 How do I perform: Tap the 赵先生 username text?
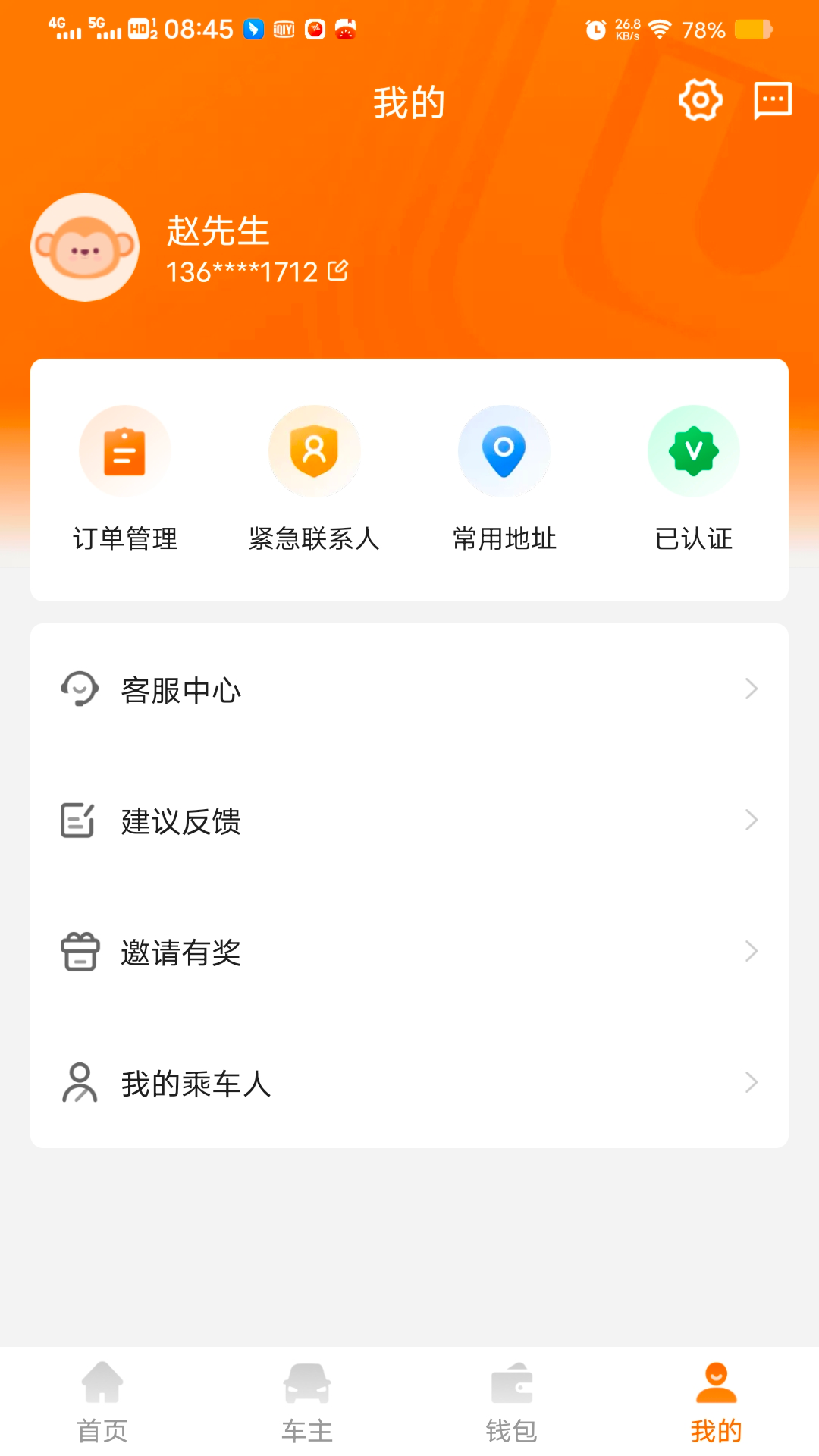(x=218, y=232)
